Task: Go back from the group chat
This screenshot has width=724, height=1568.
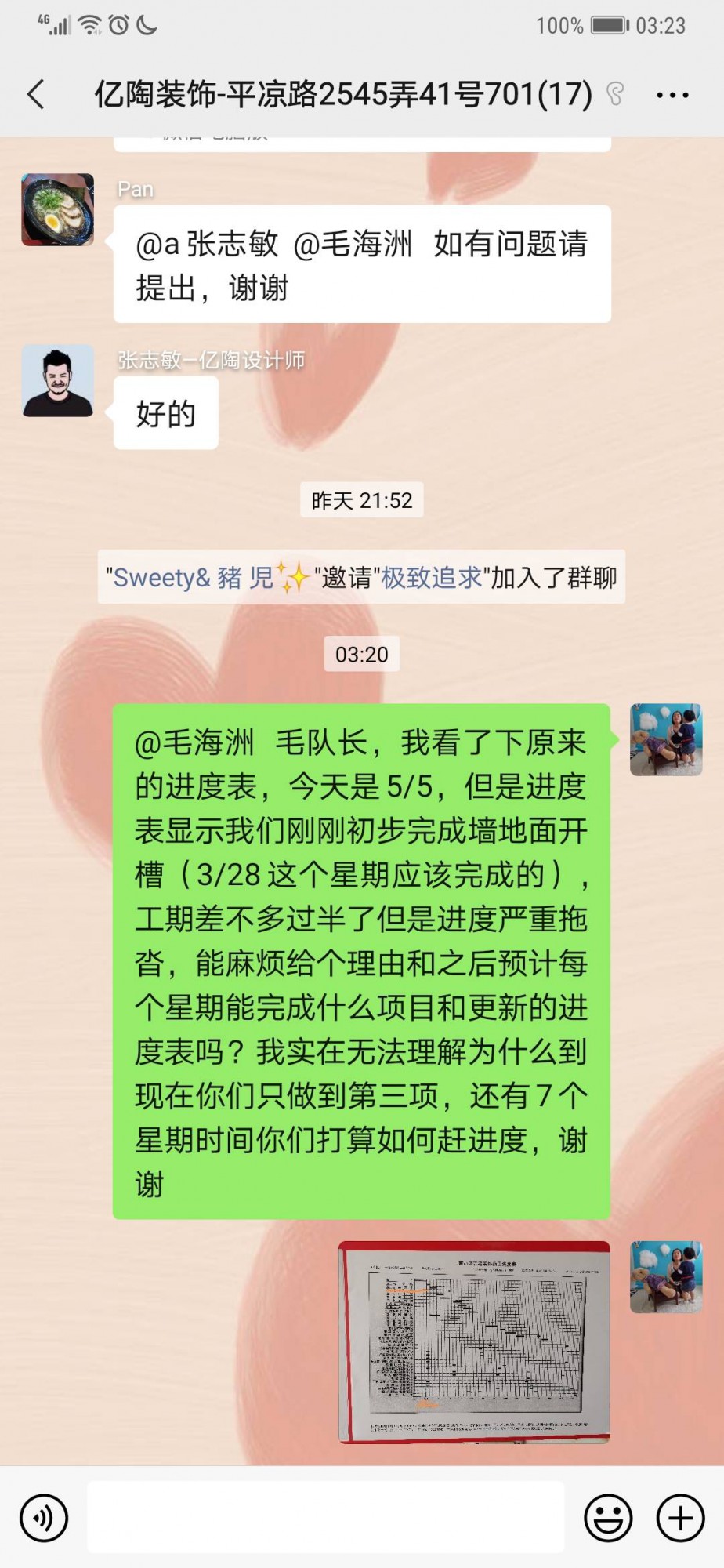Action: coord(36,95)
